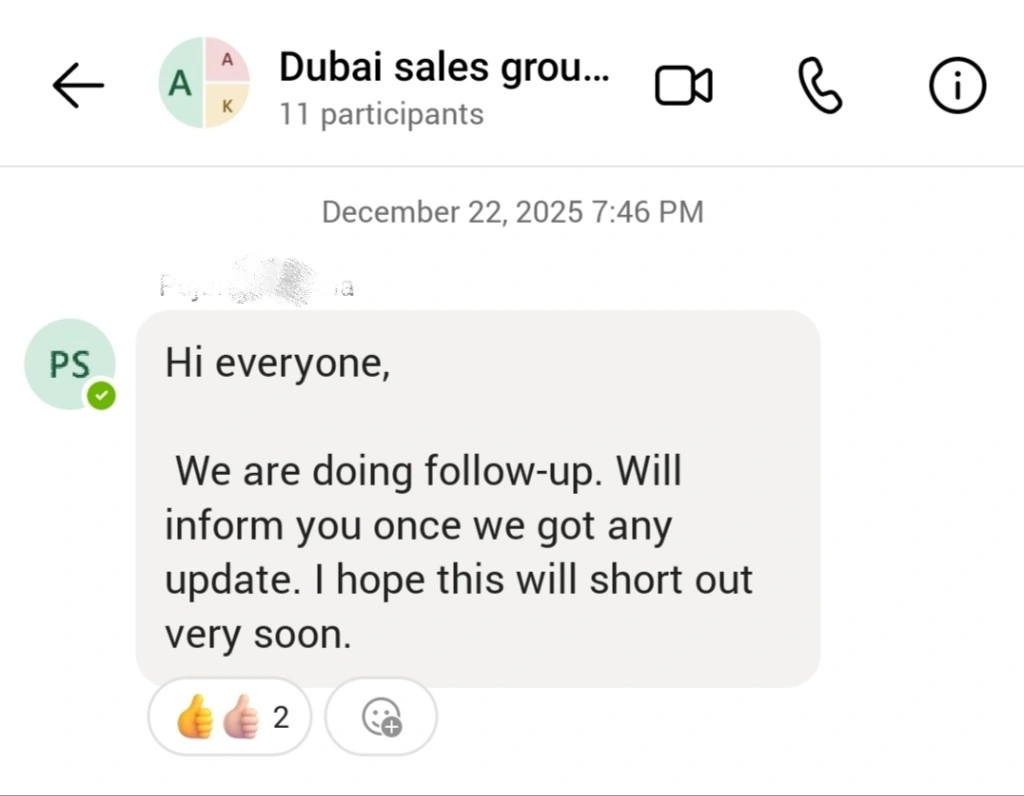Viewport: 1024px width, 796px height.
Task: Start an audio call with the group
Action: (x=820, y=86)
